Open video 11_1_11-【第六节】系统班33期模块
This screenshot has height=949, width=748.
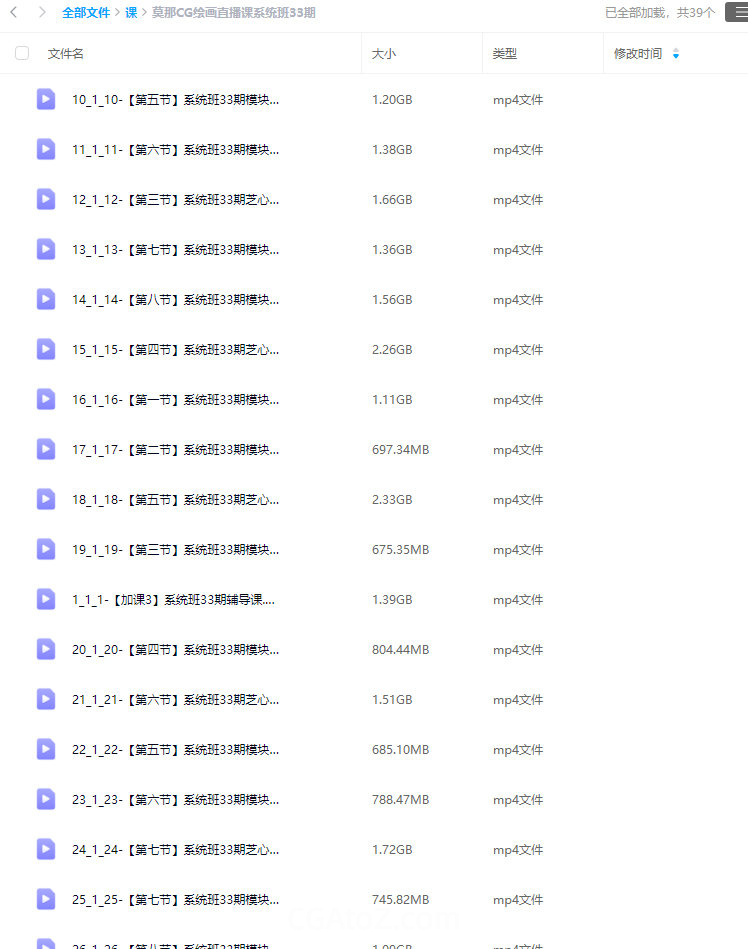pyautogui.click(x=175, y=150)
